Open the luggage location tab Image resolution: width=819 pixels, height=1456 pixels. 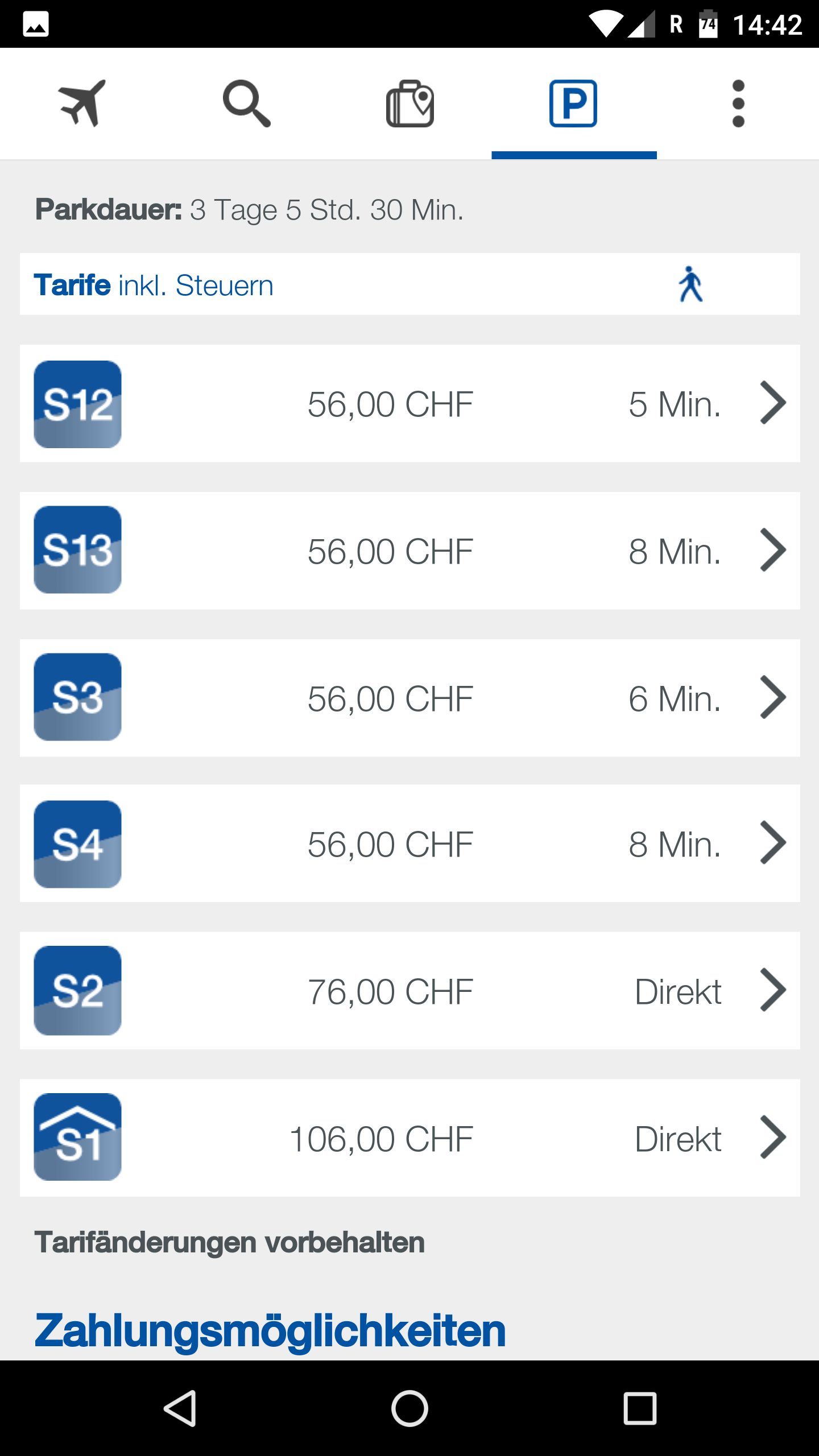410,104
